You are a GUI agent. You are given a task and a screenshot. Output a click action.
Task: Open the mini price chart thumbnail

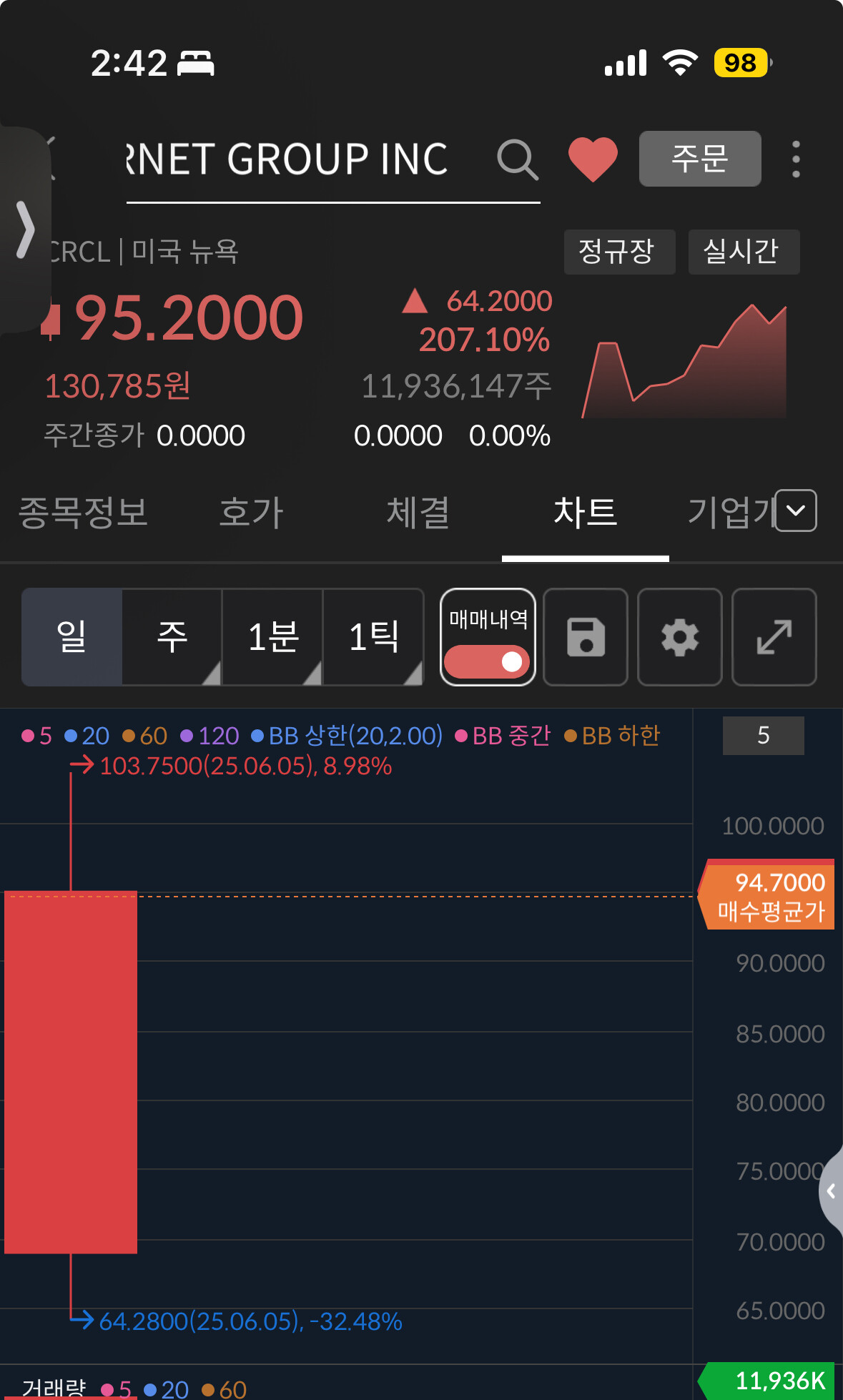pyautogui.click(x=684, y=361)
